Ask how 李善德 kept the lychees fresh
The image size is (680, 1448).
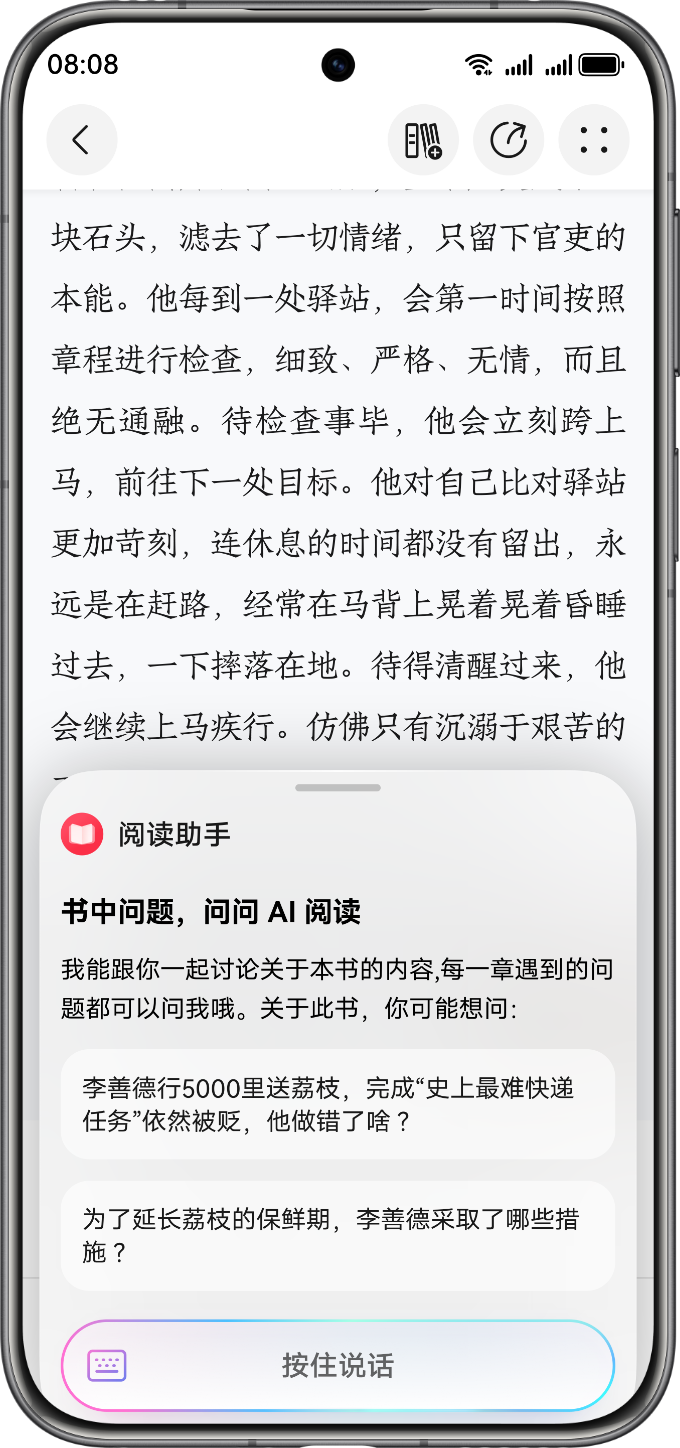pyautogui.click(x=337, y=1236)
